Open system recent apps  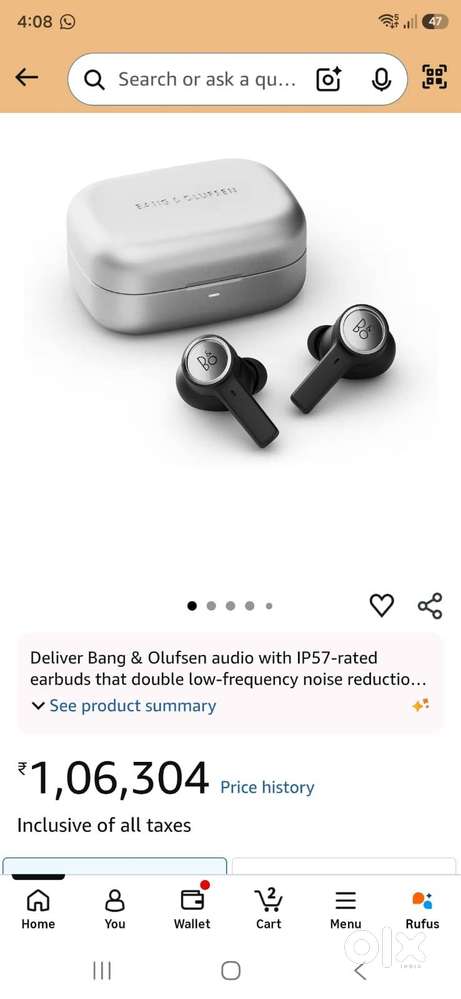pyautogui.click(x=102, y=971)
